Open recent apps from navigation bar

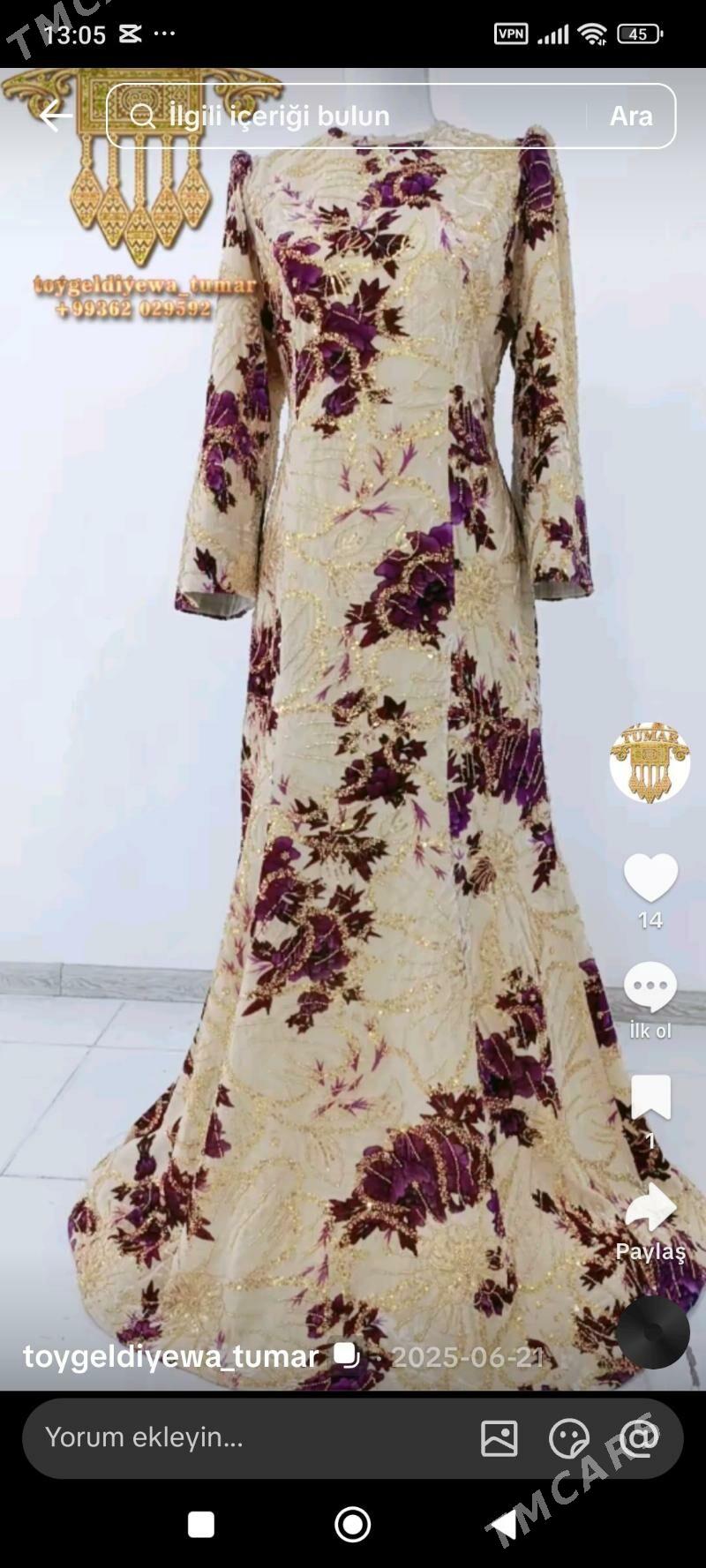click(201, 1524)
